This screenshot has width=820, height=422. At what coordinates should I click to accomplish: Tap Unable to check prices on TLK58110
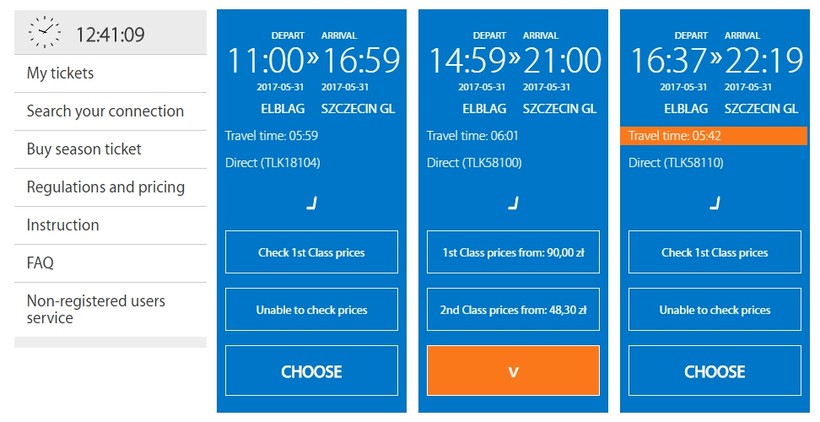pos(714,310)
